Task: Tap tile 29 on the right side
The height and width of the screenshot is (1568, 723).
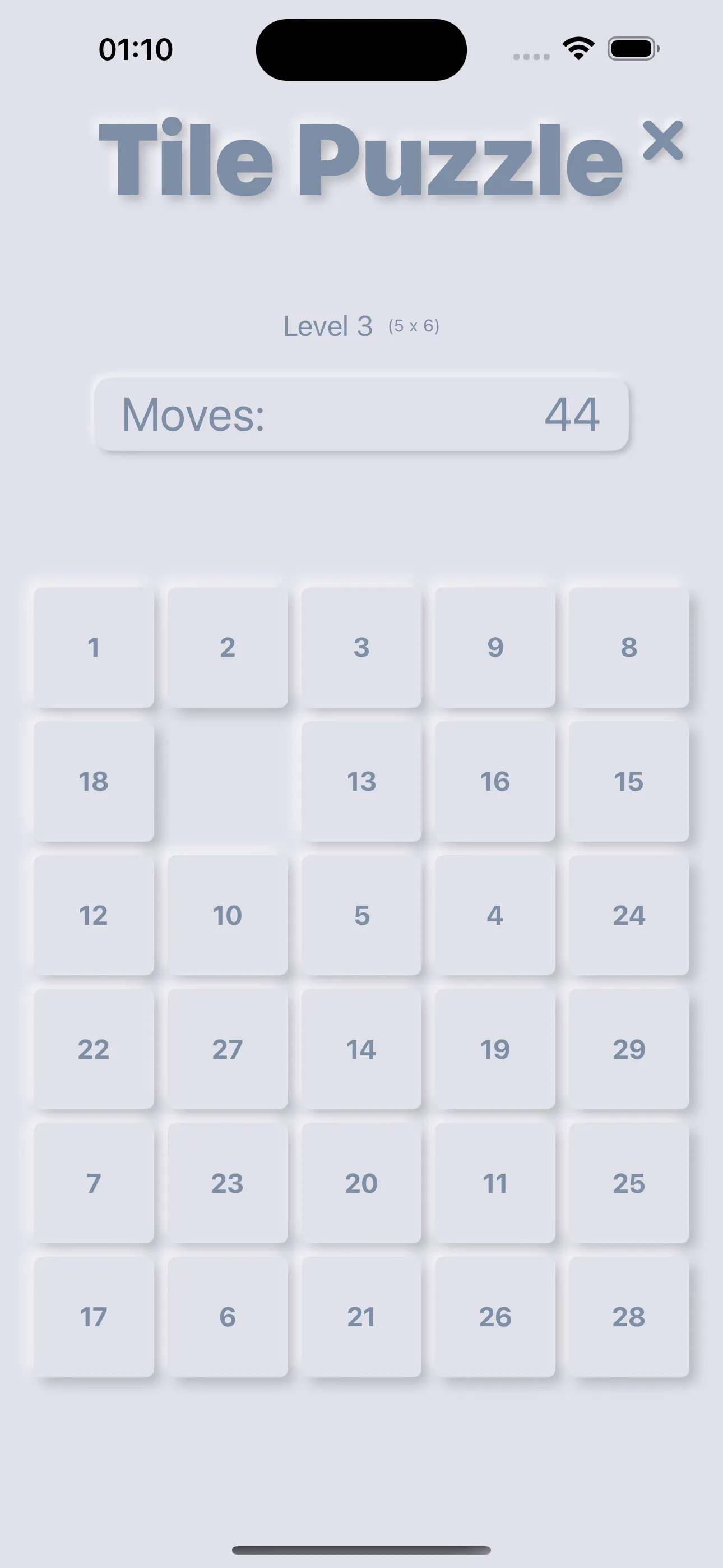Action: (629, 1049)
